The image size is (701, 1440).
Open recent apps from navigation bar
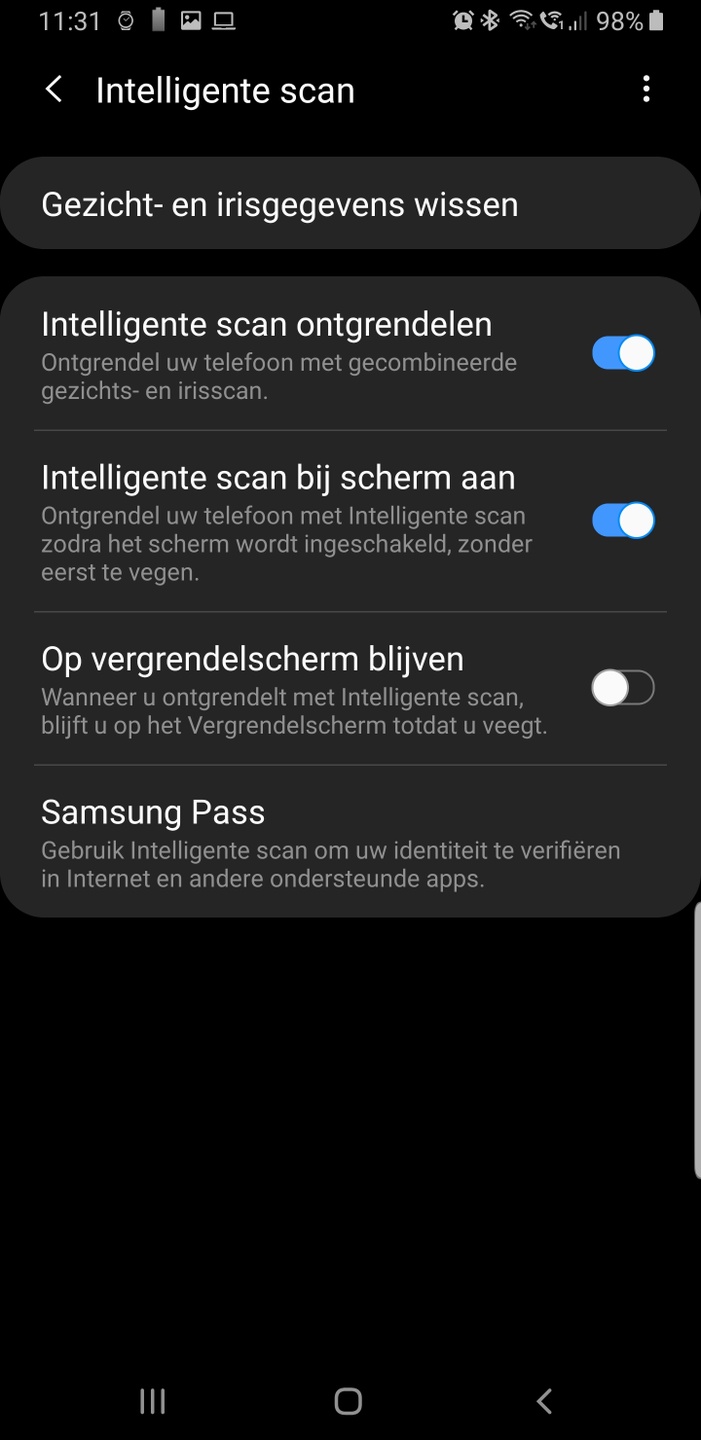pyautogui.click(x=152, y=1401)
